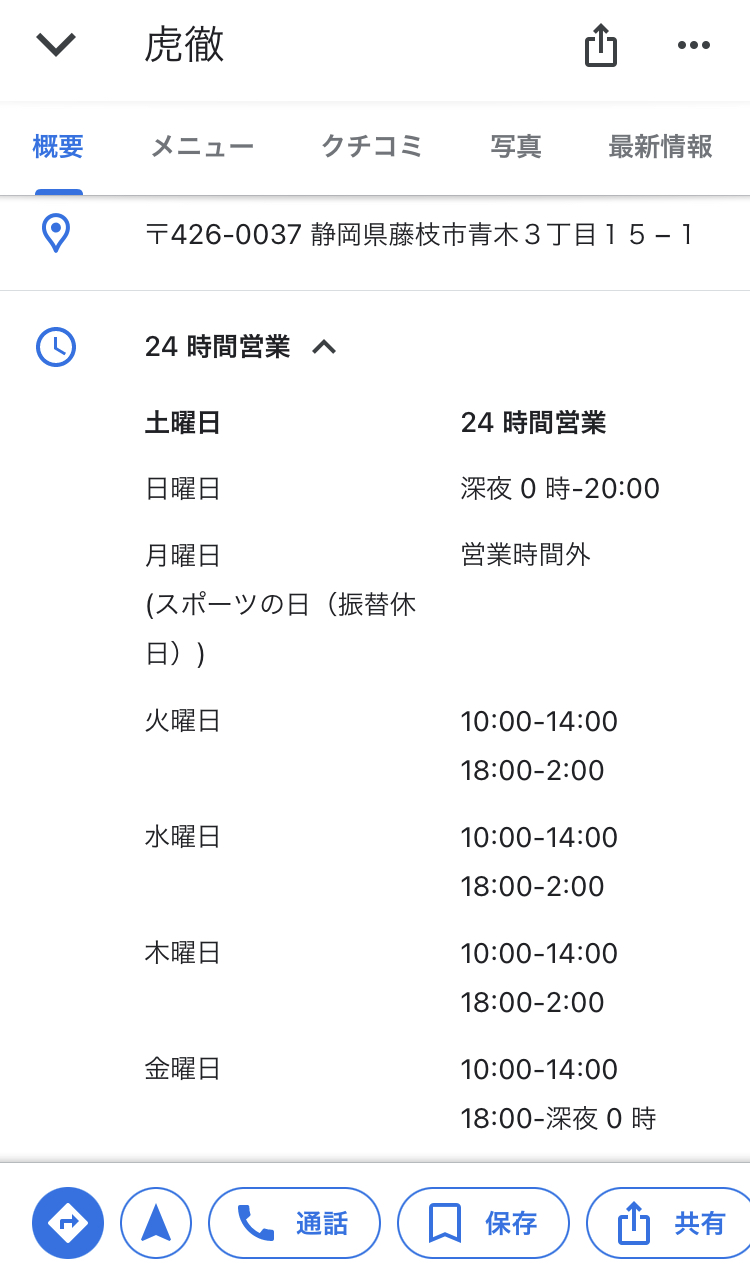The image size is (750, 1268).
Task: Start navigation with the arrow button
Action: [156, 1223]
